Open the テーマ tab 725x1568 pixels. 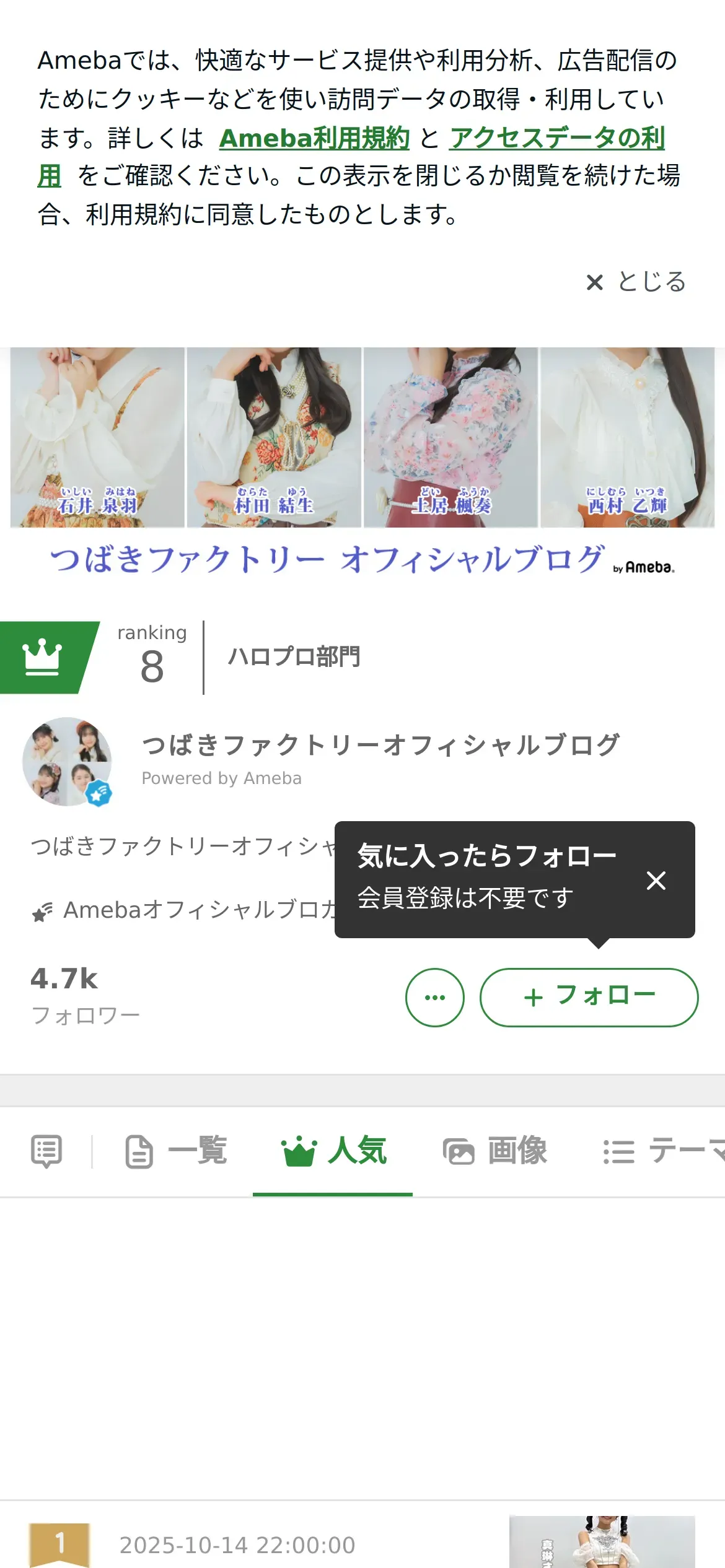pos(663,1151)
